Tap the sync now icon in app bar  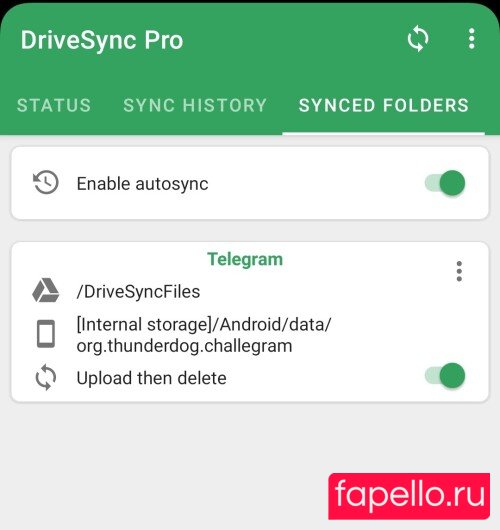click(x=418, y=39)
